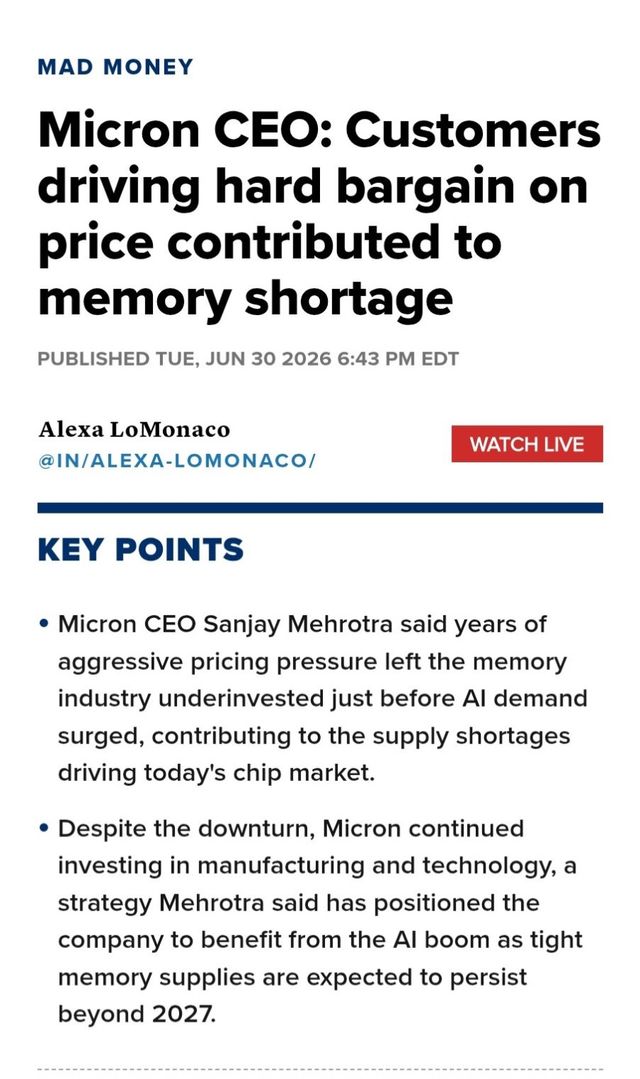Screen dimensions: 640x1079
Task: Tap the Watch Live button
Action: coord(527,444)
